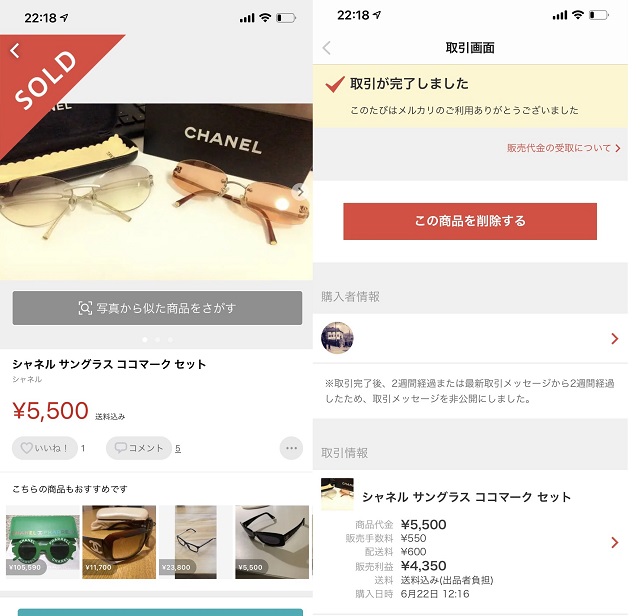Open recommended black sunglasses priced ¥5,500
Image resolution: width=640 pixels, height=616 pixels.
(x=271, y=542)
